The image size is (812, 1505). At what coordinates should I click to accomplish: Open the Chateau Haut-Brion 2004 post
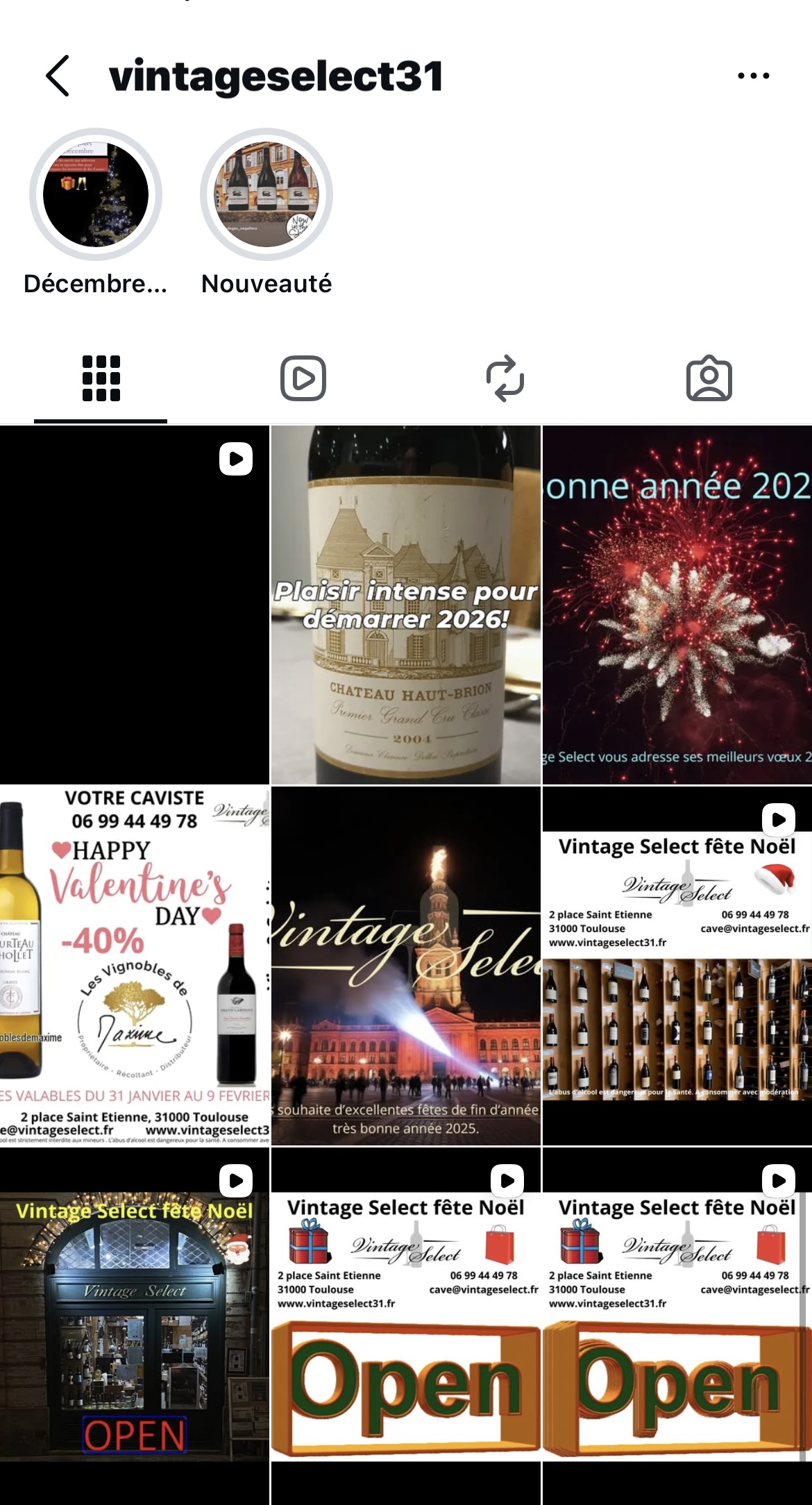coord(405,605)
